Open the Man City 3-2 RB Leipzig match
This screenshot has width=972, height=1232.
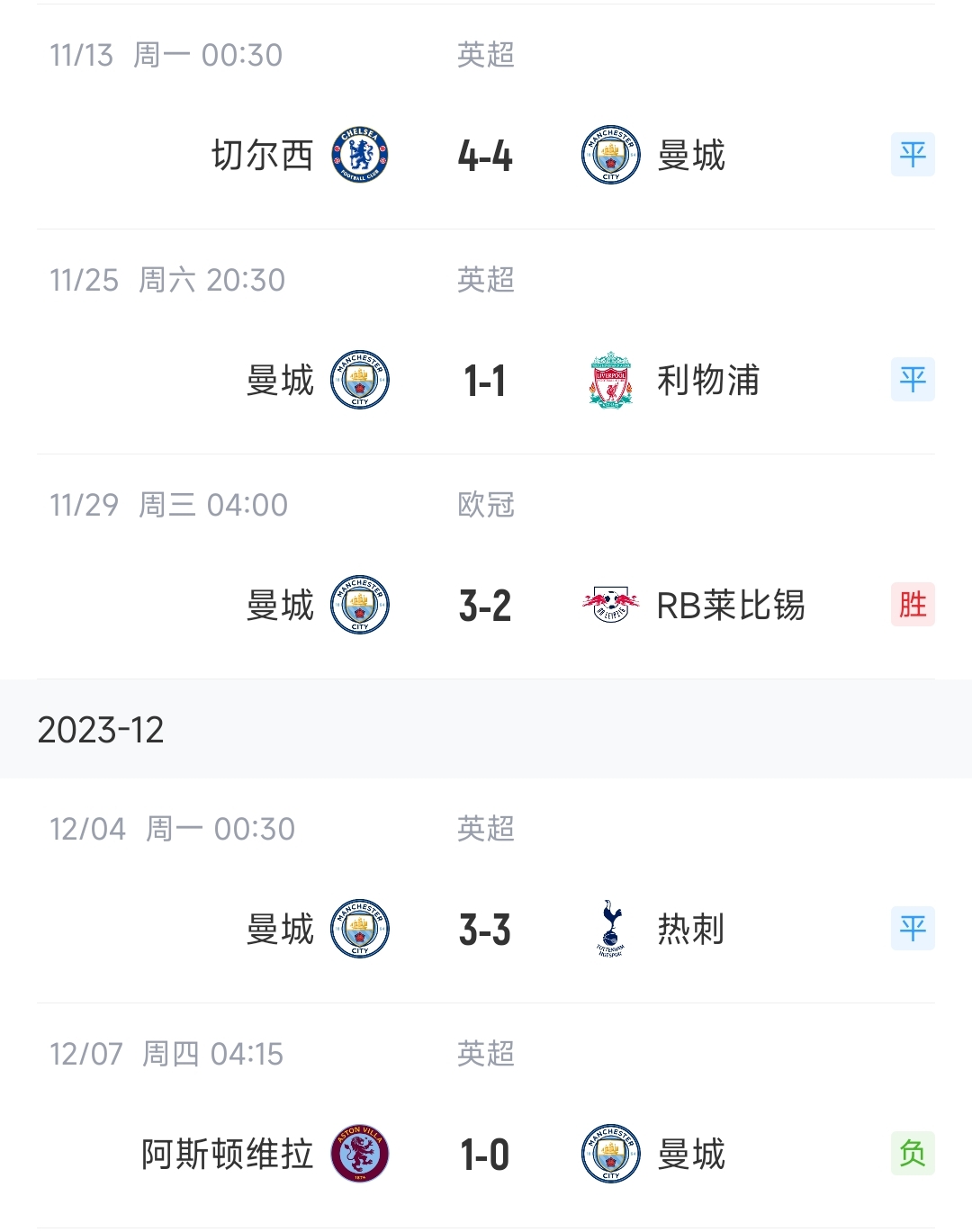[485, 606]
